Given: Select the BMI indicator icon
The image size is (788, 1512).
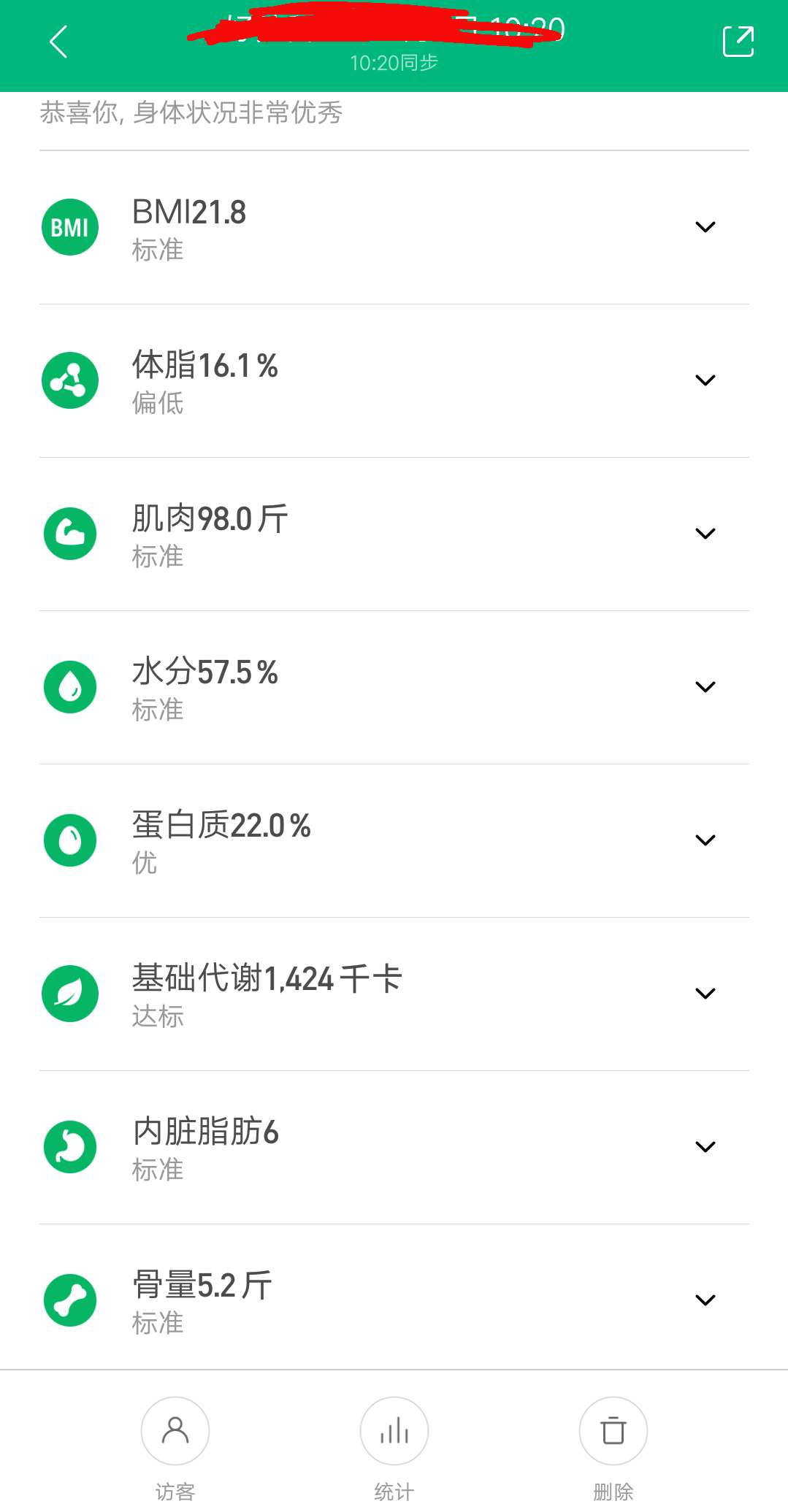Looking at the screenshot, I should pos(70,226).
